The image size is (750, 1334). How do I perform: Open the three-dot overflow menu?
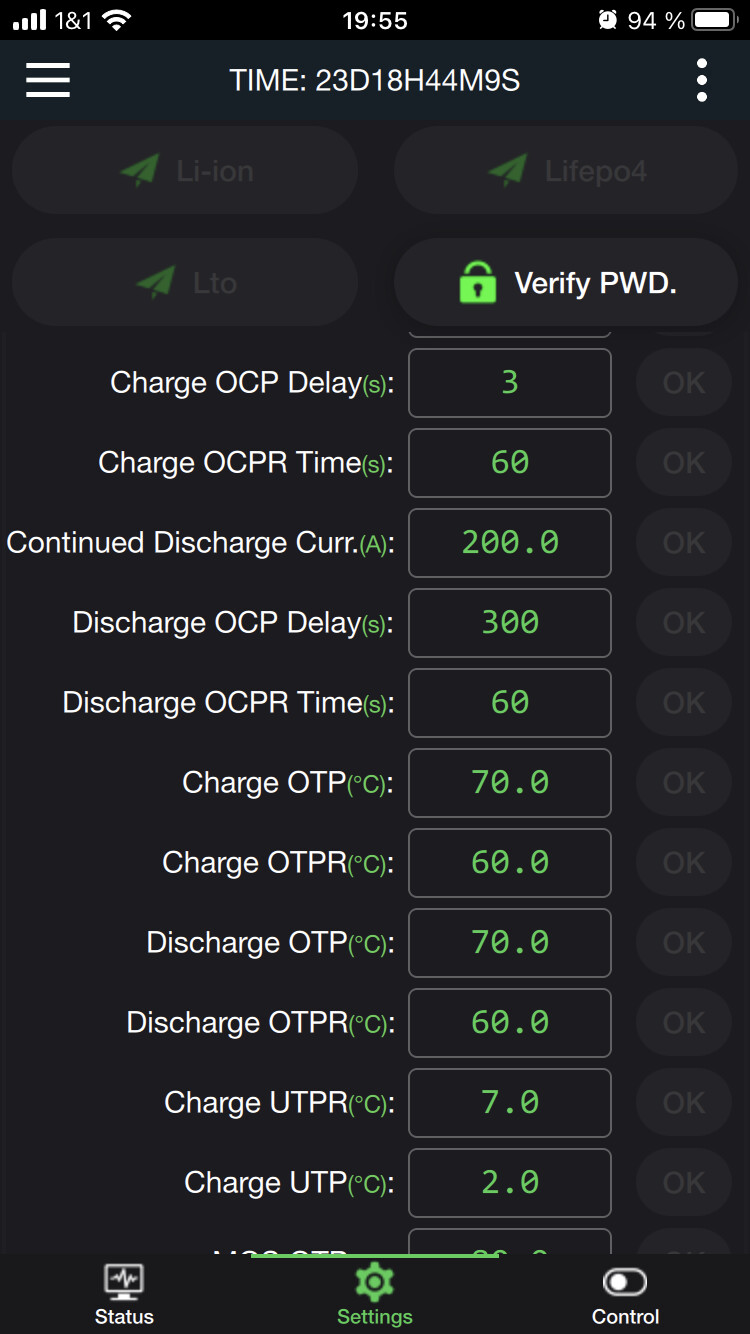(702, 80)
